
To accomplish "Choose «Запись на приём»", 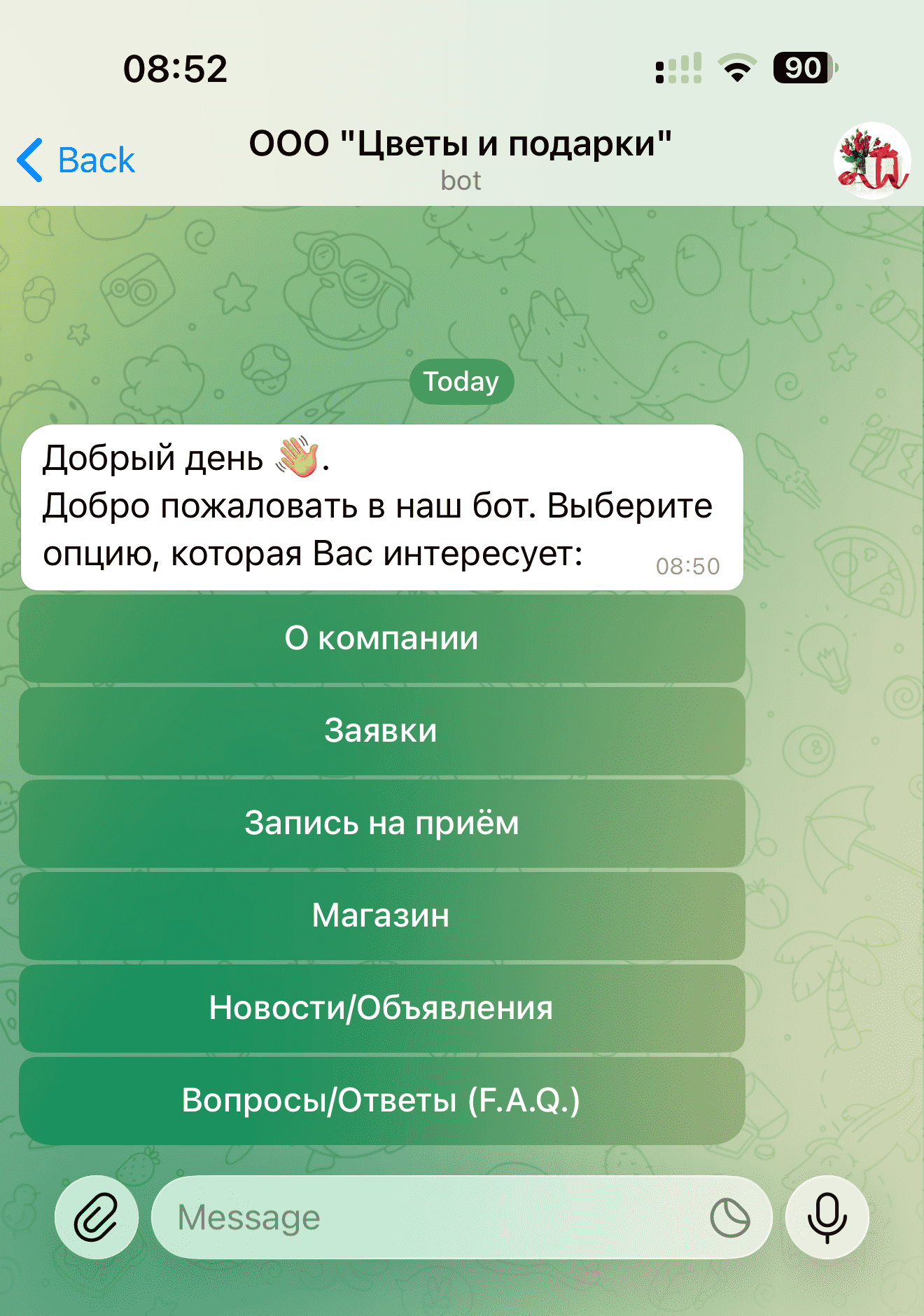I will (x=381, y=823).
